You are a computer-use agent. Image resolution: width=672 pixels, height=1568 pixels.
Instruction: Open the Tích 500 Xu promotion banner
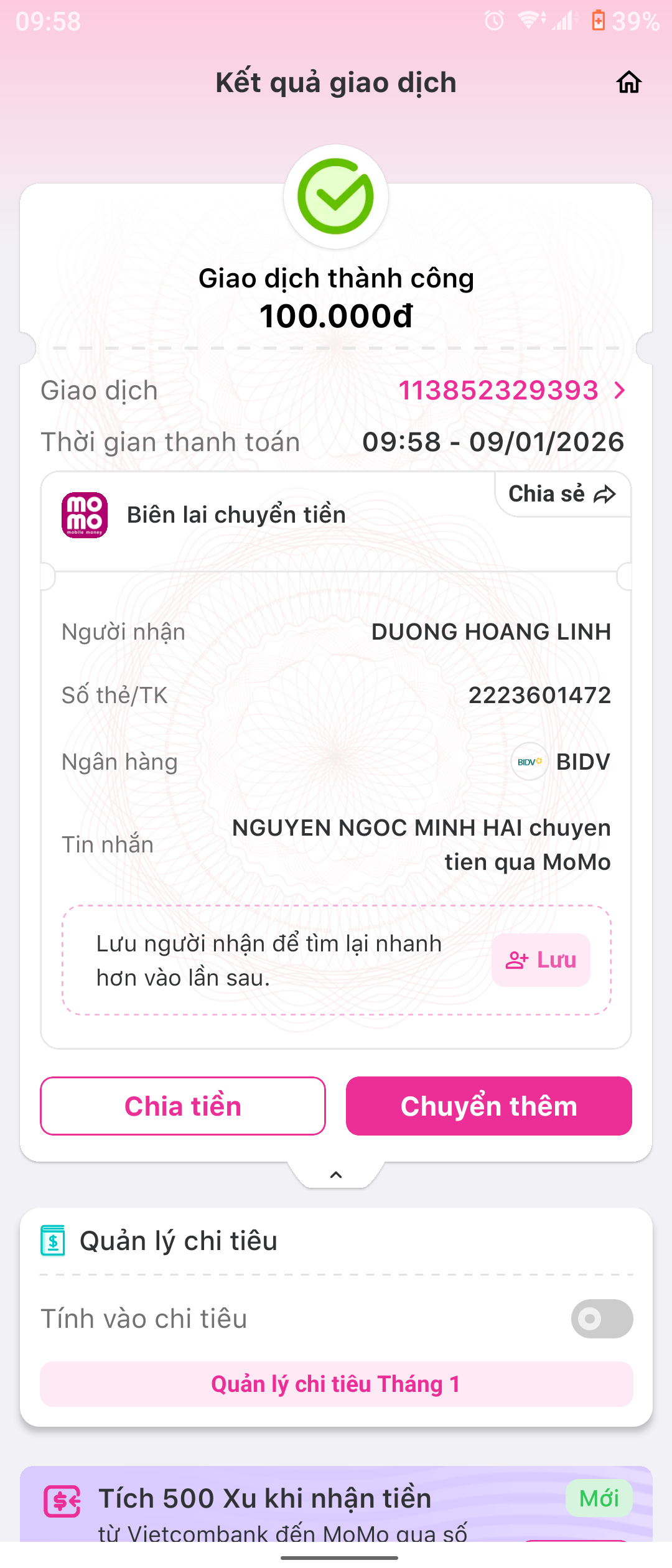(336, 1506)
